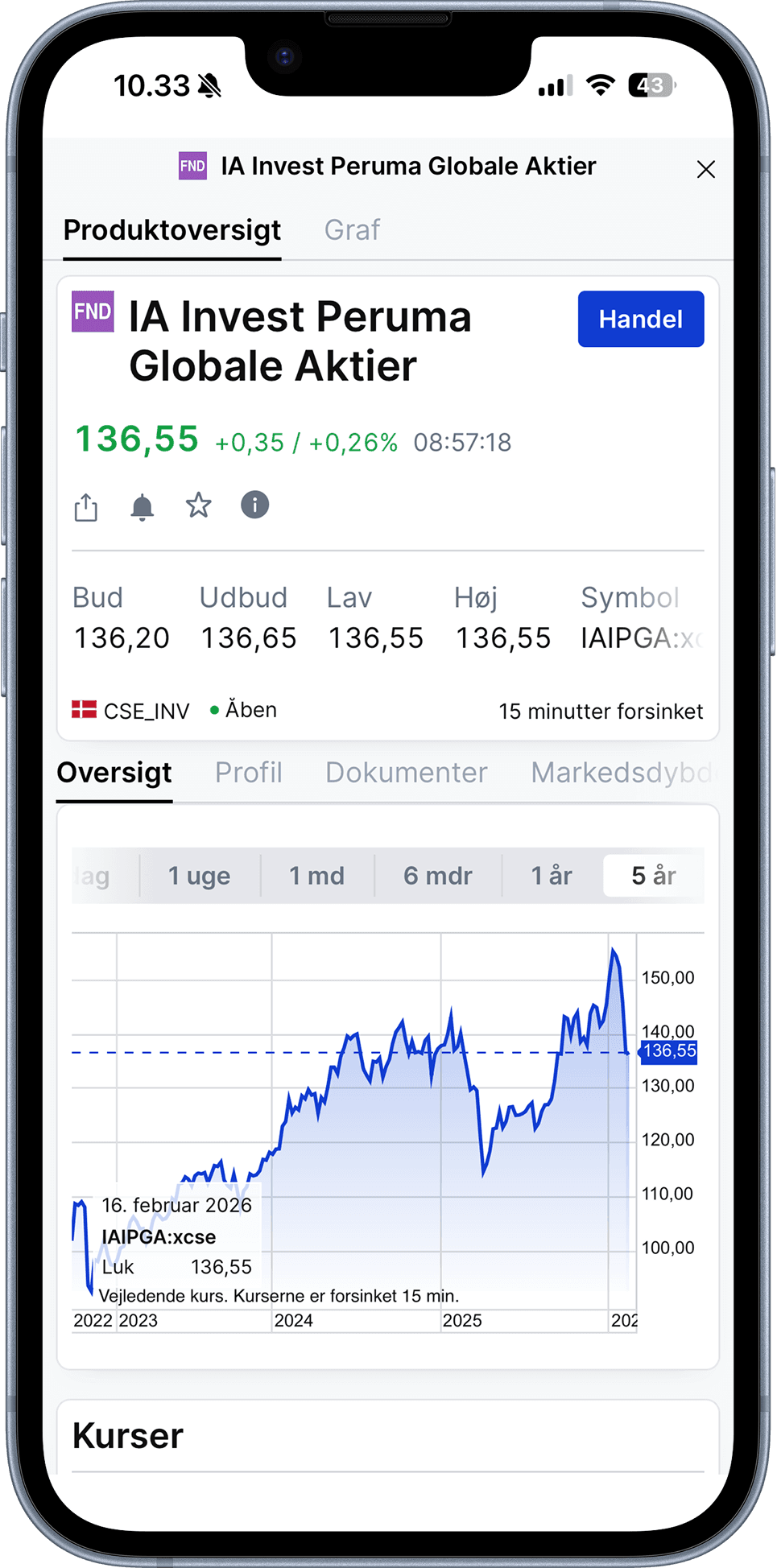Select the 1 md chart range

316,876
